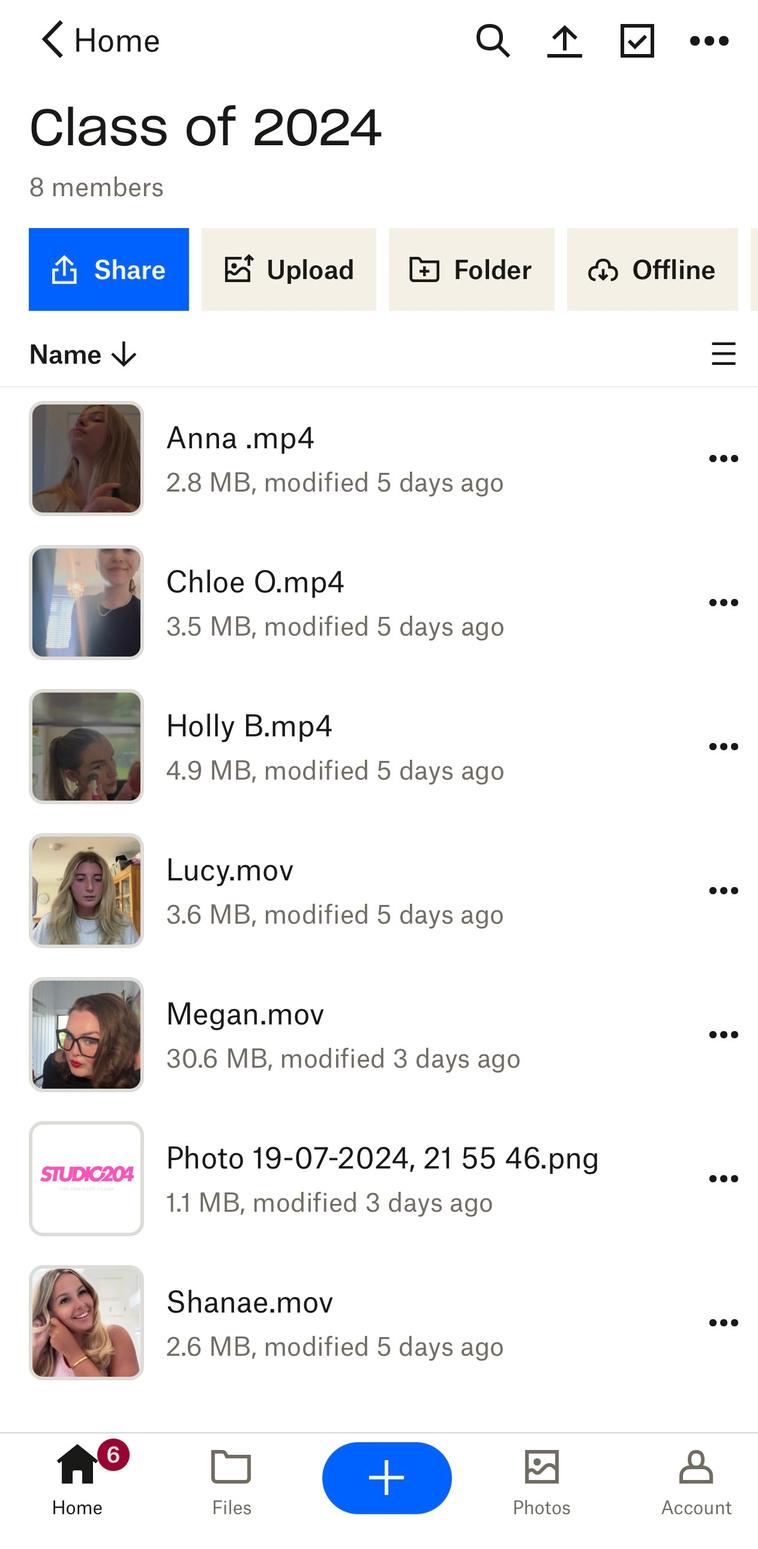Open the search icon
Screen dimensions: 758x1549
(492, 41)
